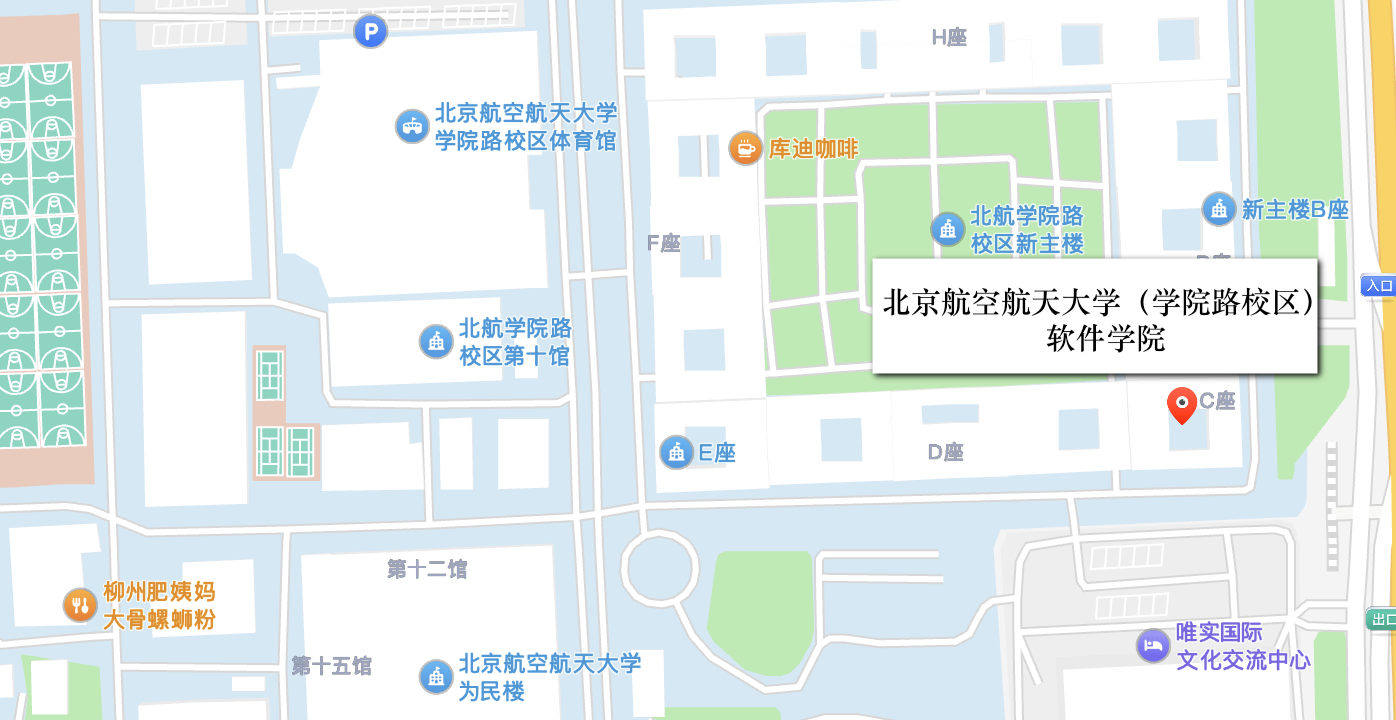Open the 库迪咖啡 coffee shop marker
1396x720 pixels.
tap(745, 148)
